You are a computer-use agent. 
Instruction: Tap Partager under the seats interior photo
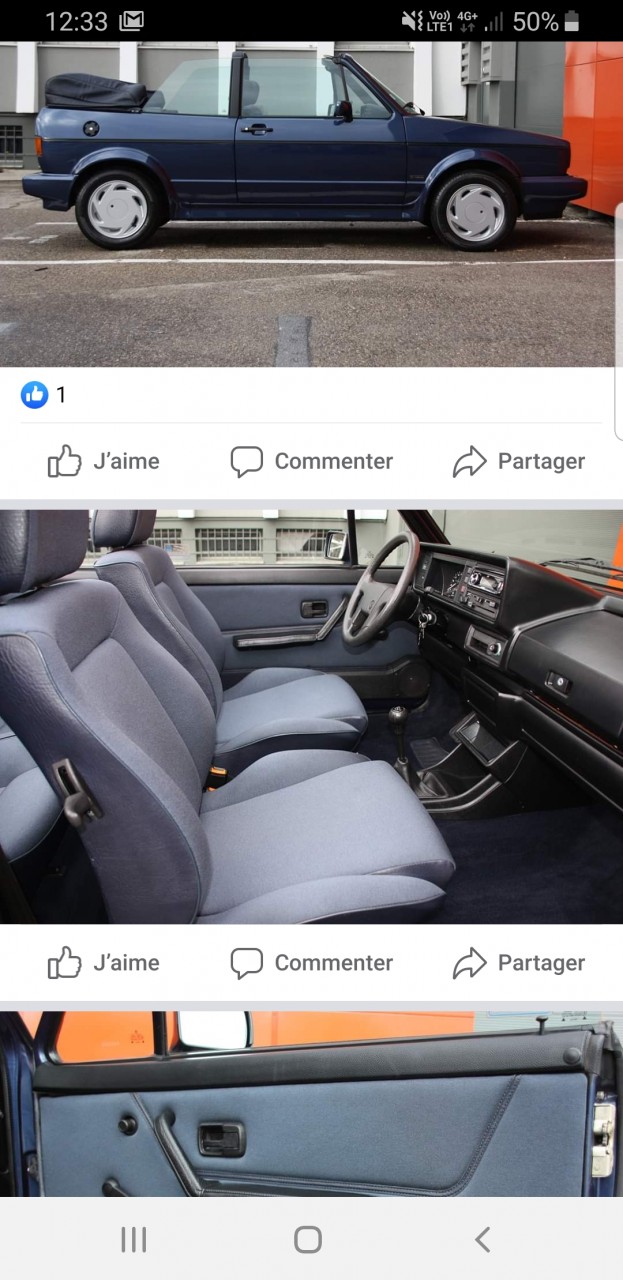coord(519,963)
